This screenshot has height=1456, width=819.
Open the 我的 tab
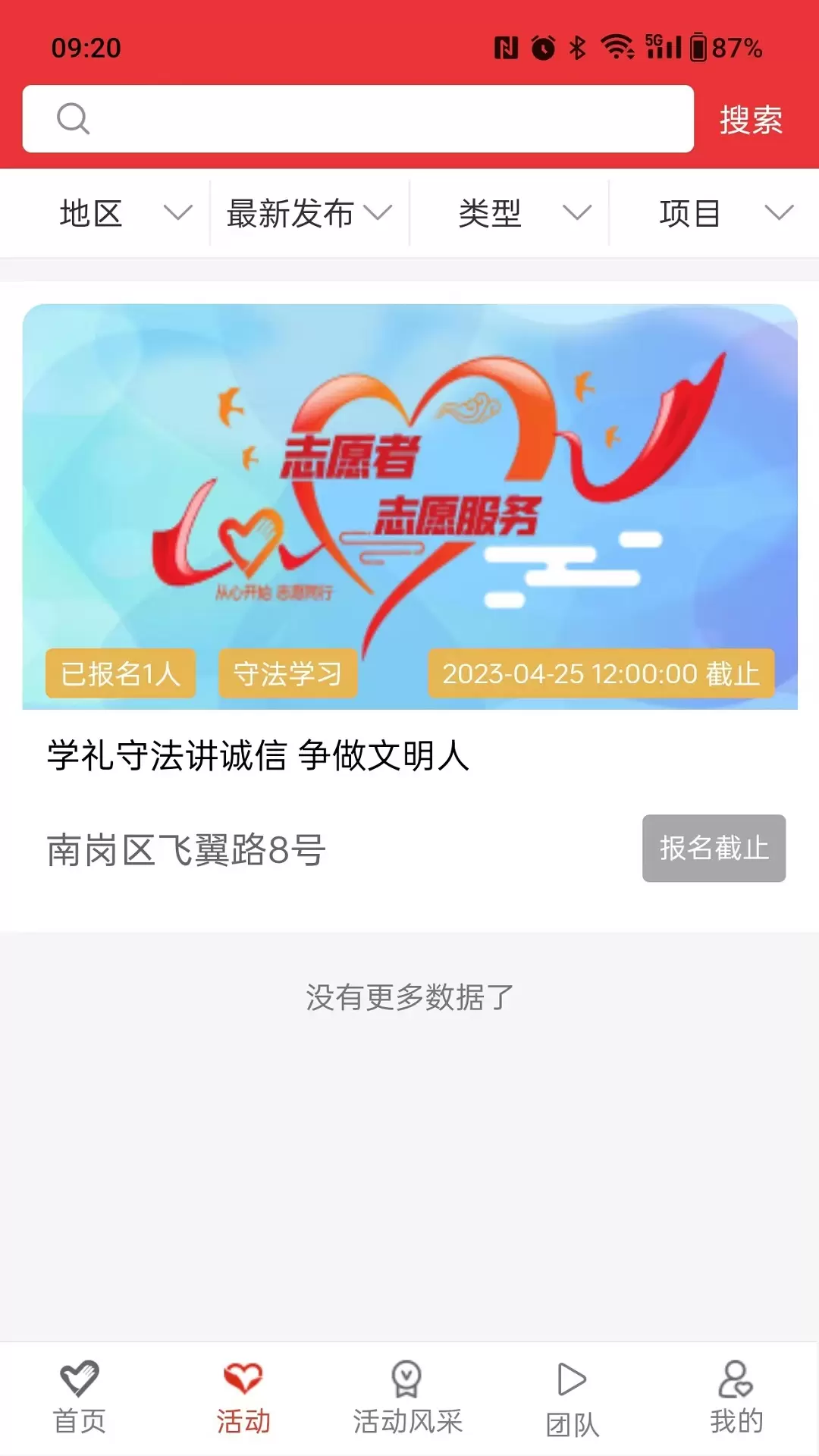(x=736, y=1399)
